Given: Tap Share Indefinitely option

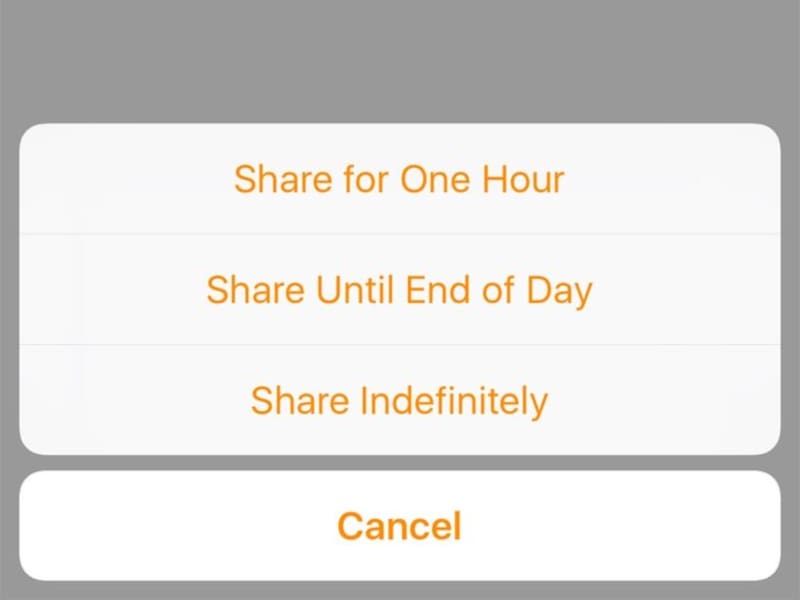Looking at the screenshot, I should (x=399, y=400).
